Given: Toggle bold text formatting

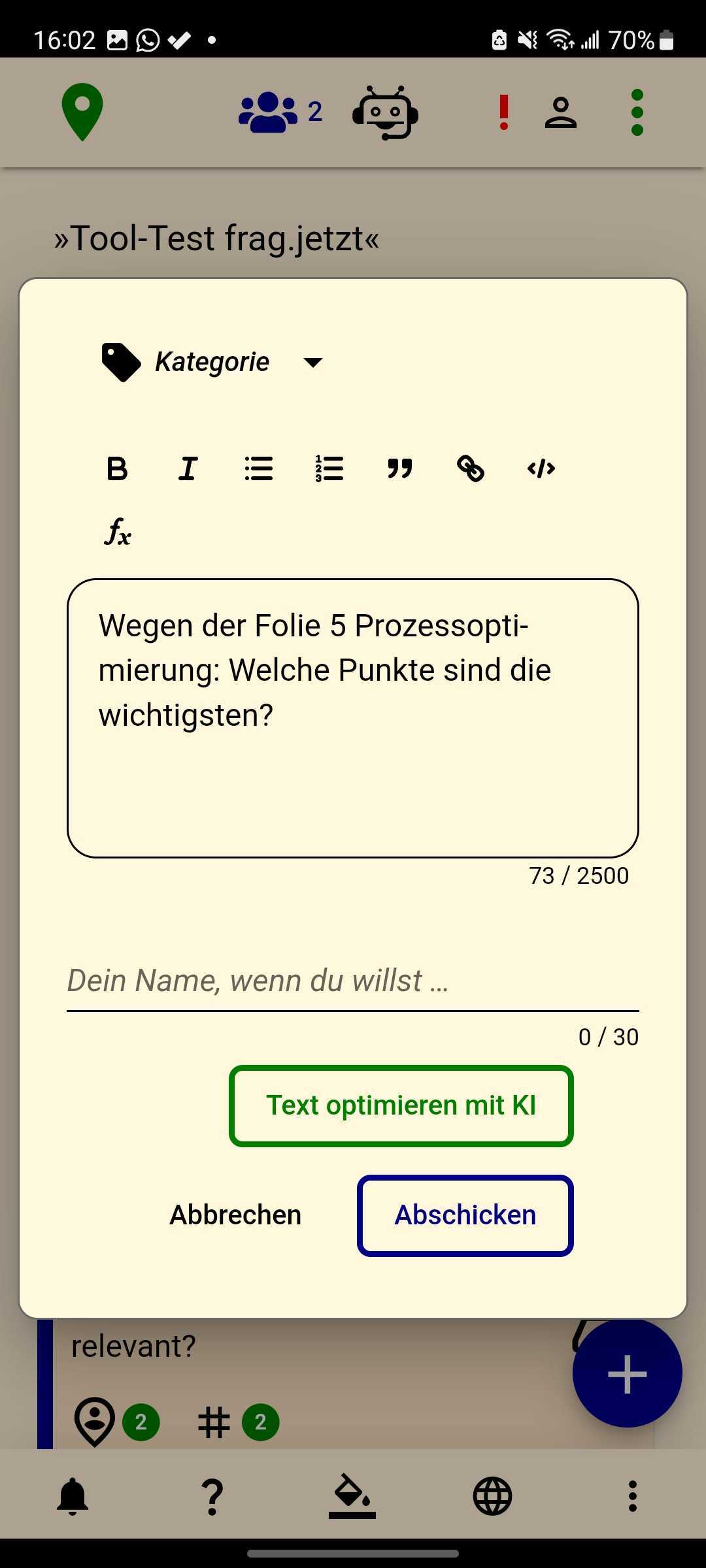Looking at the screenshot, I should (x=116, y=468).
